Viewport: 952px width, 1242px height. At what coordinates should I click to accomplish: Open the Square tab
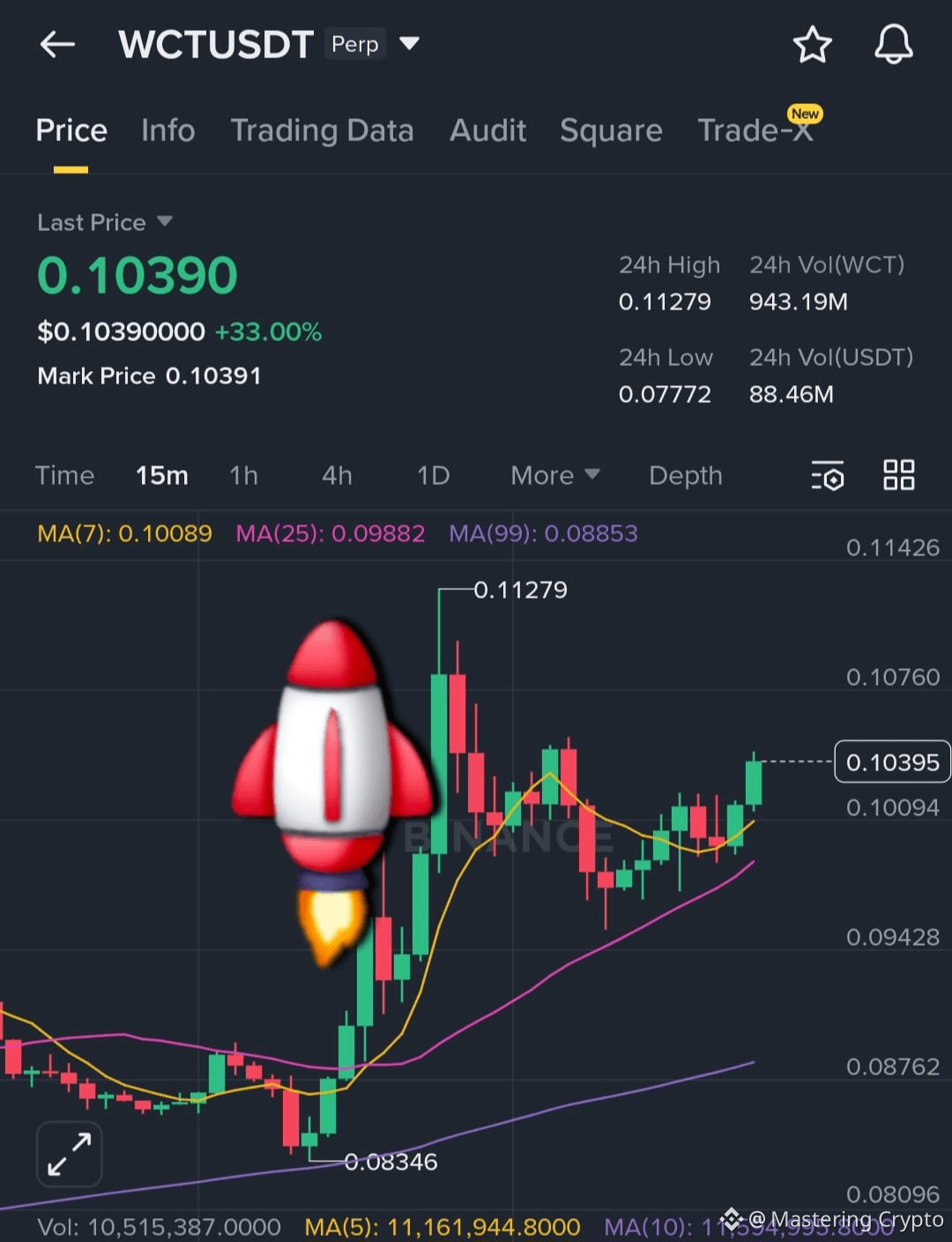point(611,130)
